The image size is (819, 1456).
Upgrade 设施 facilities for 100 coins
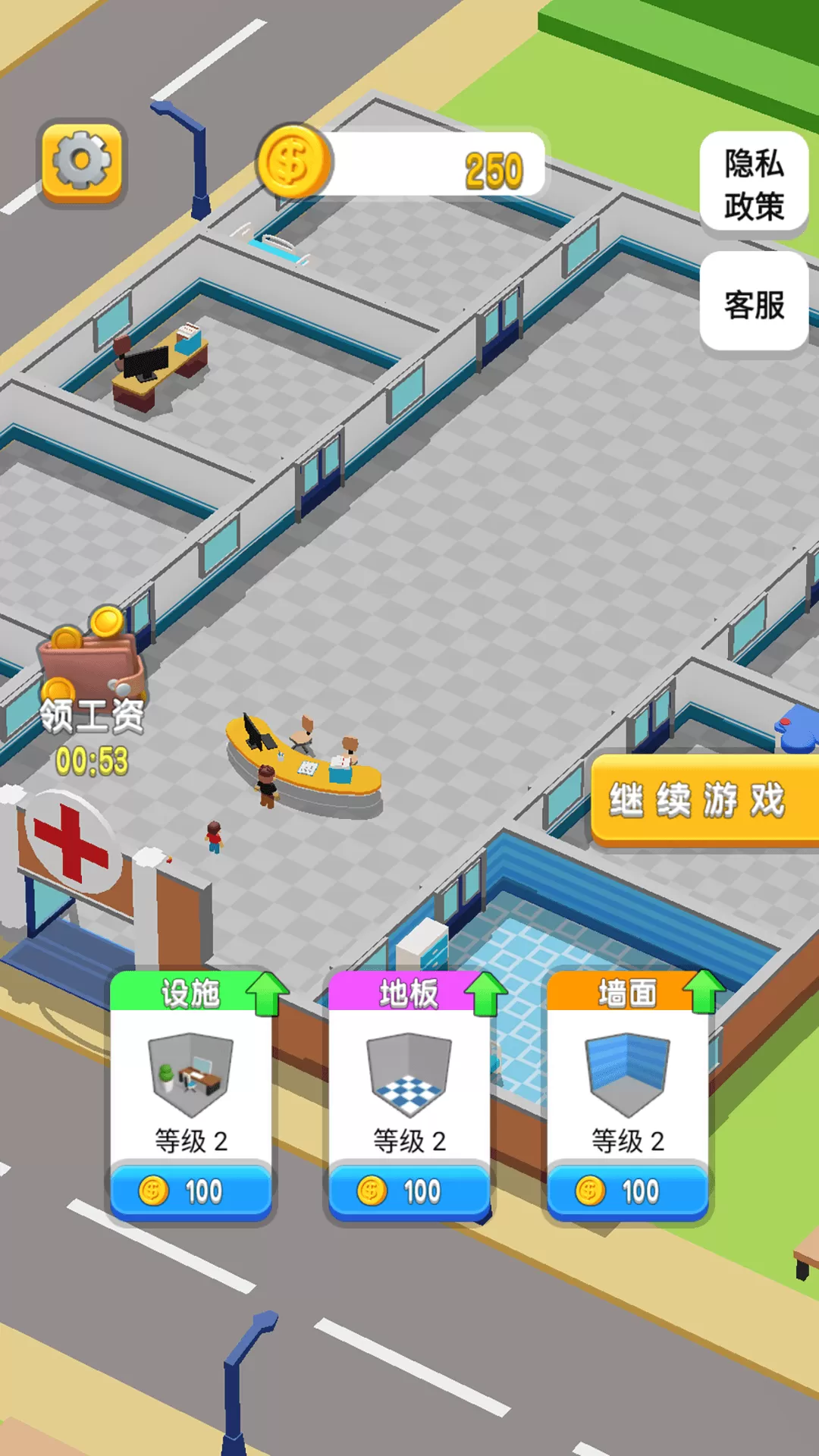191,1191
